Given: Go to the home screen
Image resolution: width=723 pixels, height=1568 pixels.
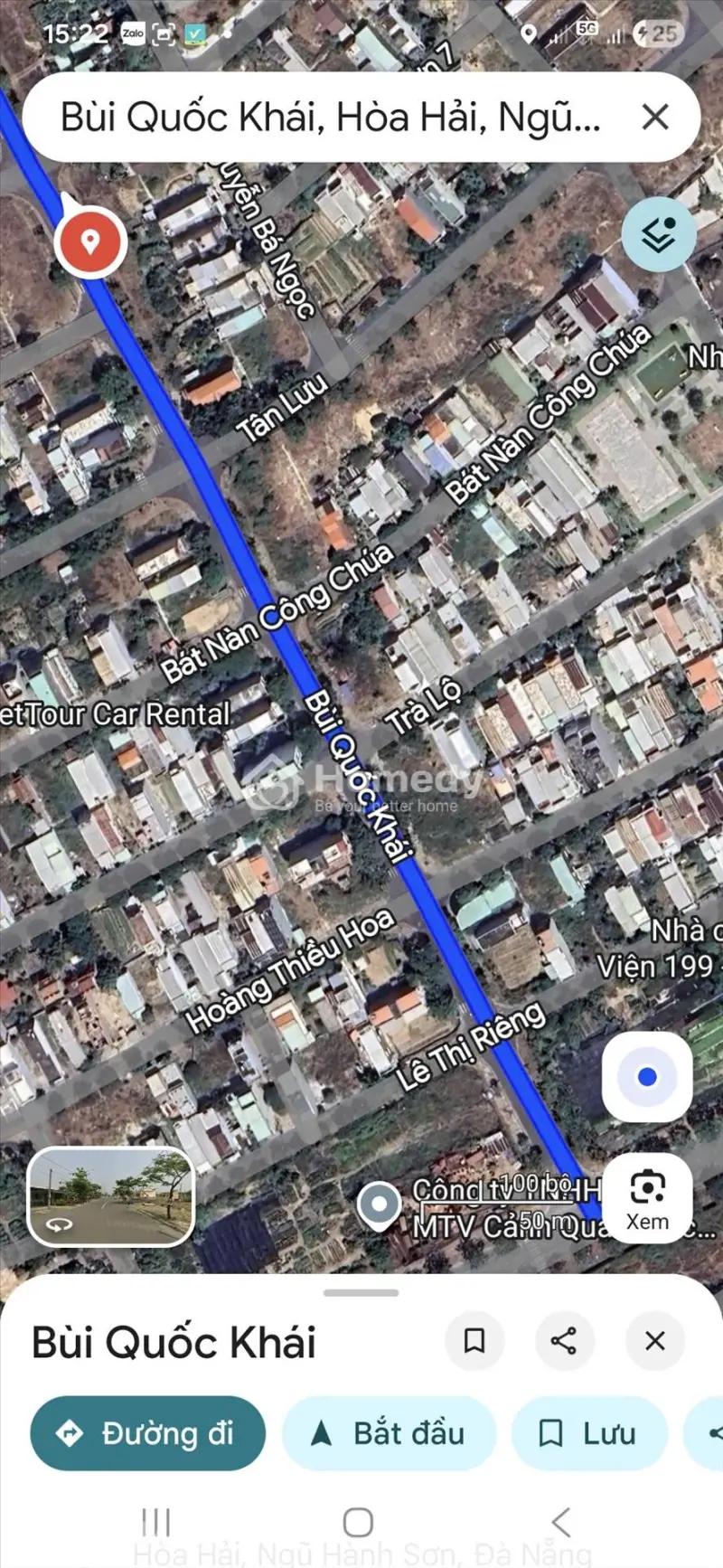Looking at the screenshot, I should (x=359, y=1522).
